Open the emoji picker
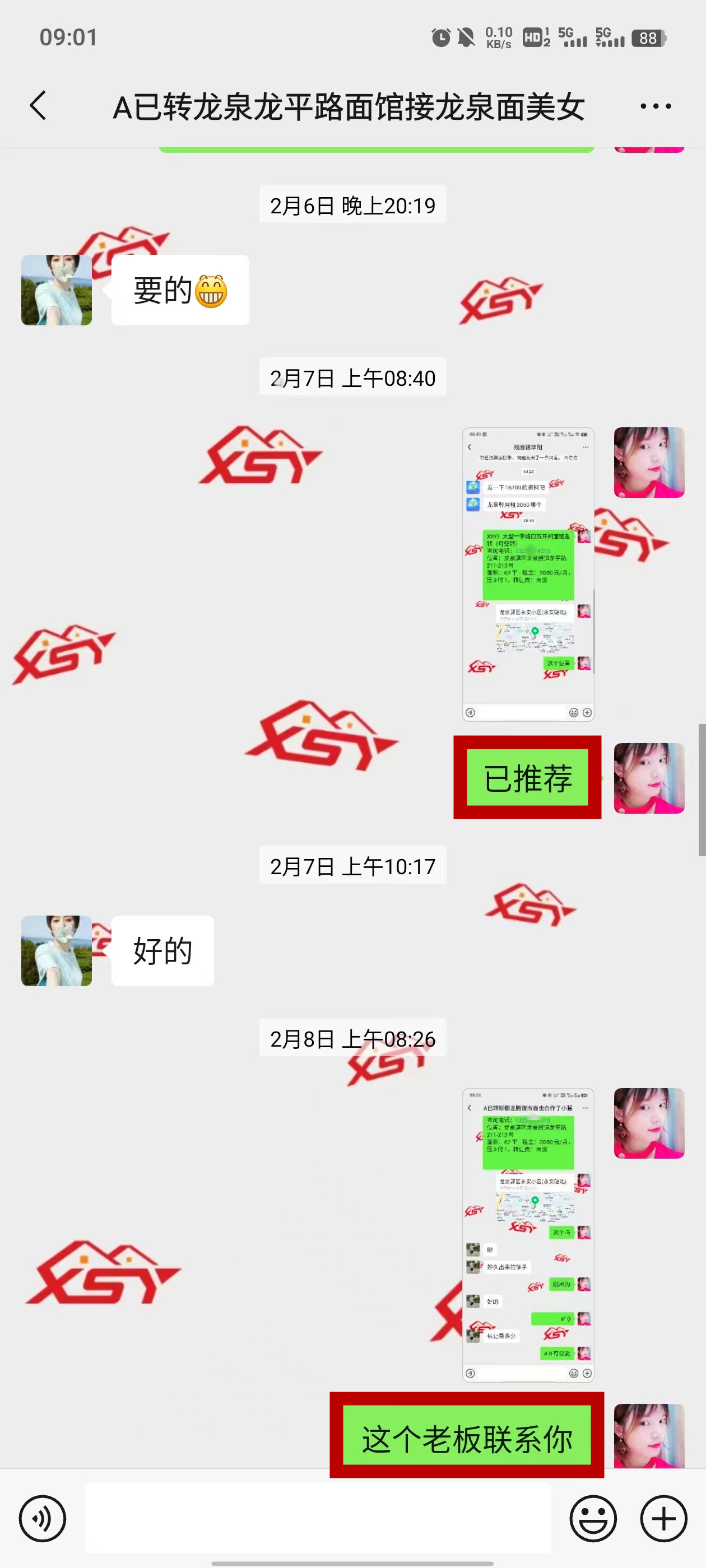The height and width of the screenshot is (1568, 706). tap(593, 1518)
